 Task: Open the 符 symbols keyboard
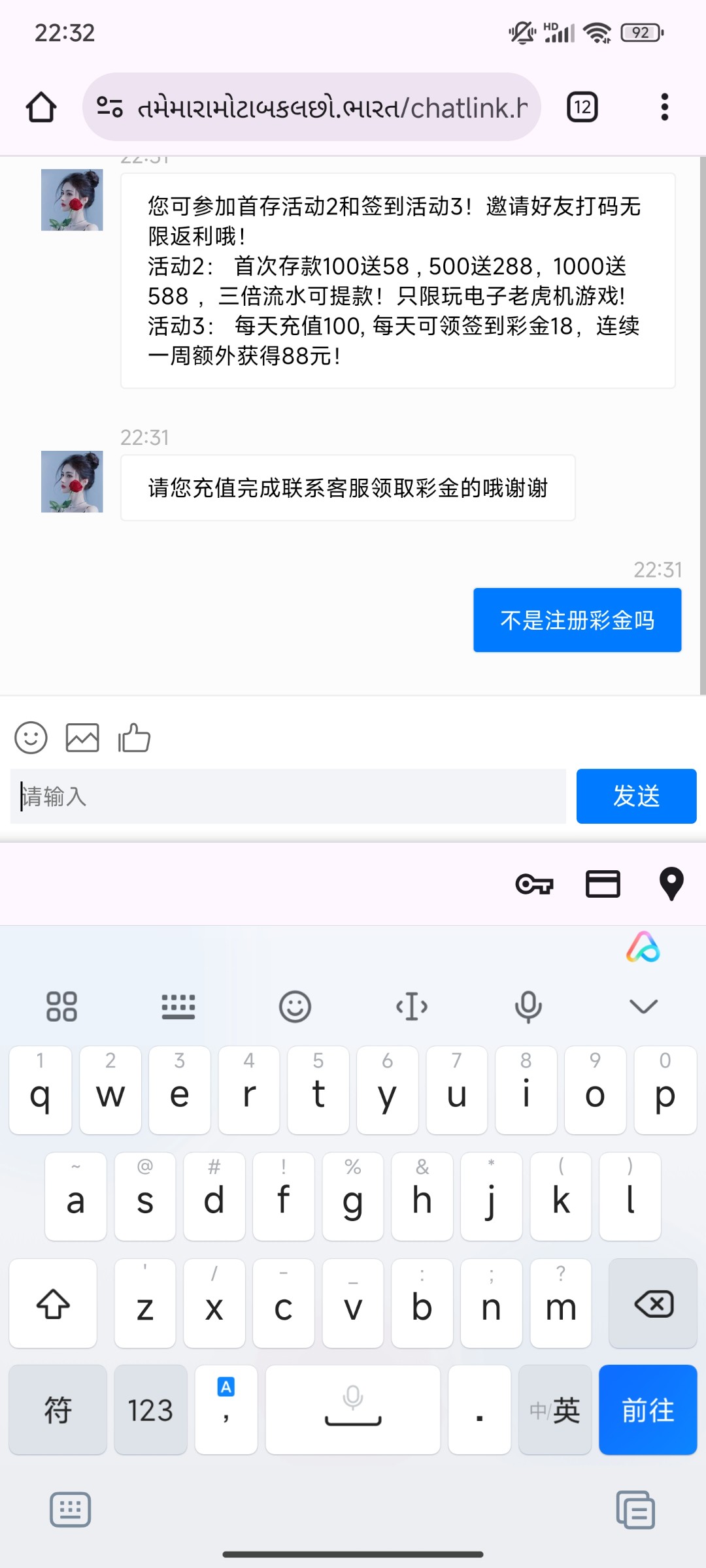pyautogui.click(x=58, y=1410)
